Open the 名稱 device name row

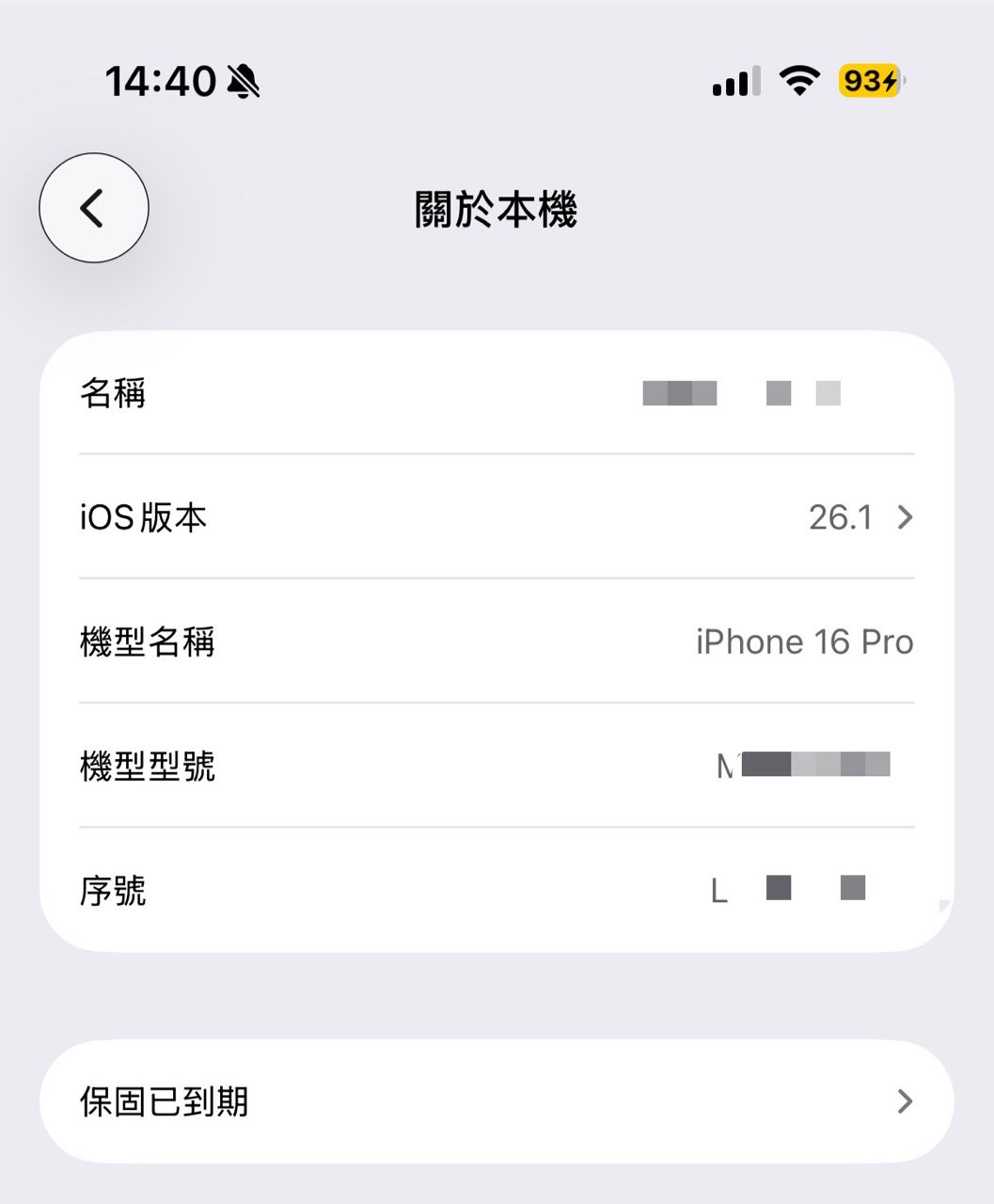496,393
